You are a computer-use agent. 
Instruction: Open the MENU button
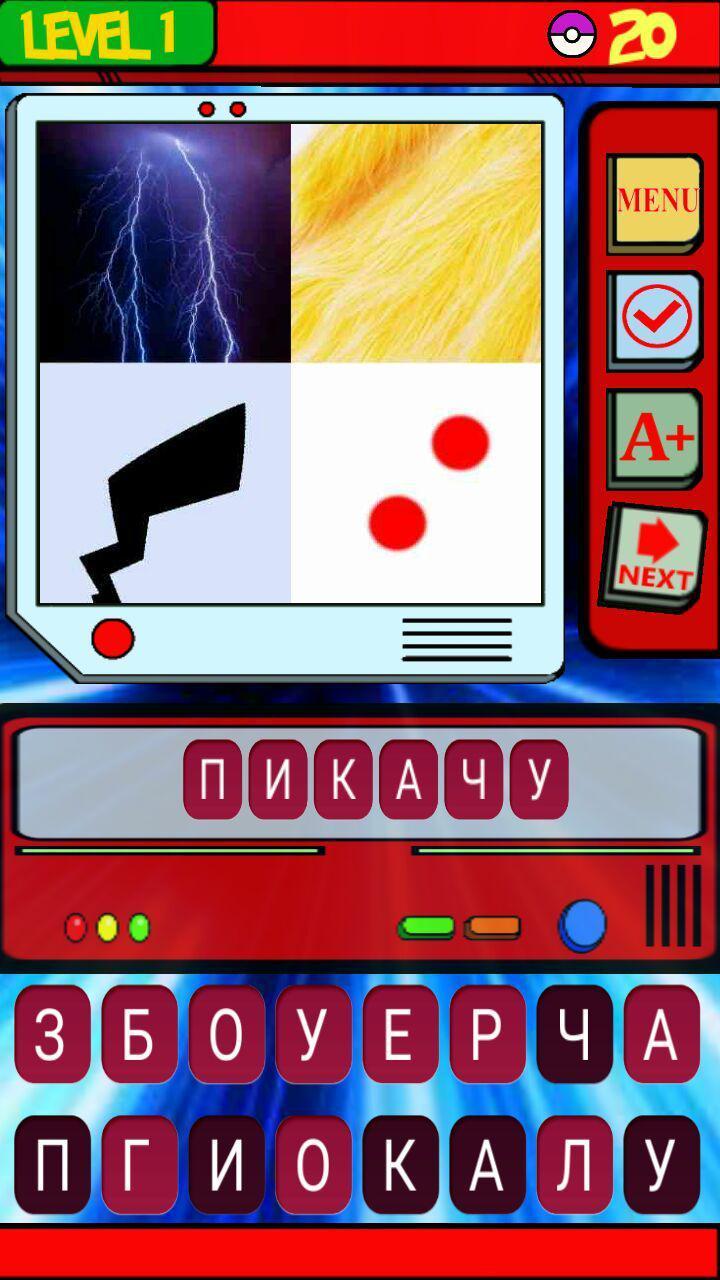coord(656,200)
